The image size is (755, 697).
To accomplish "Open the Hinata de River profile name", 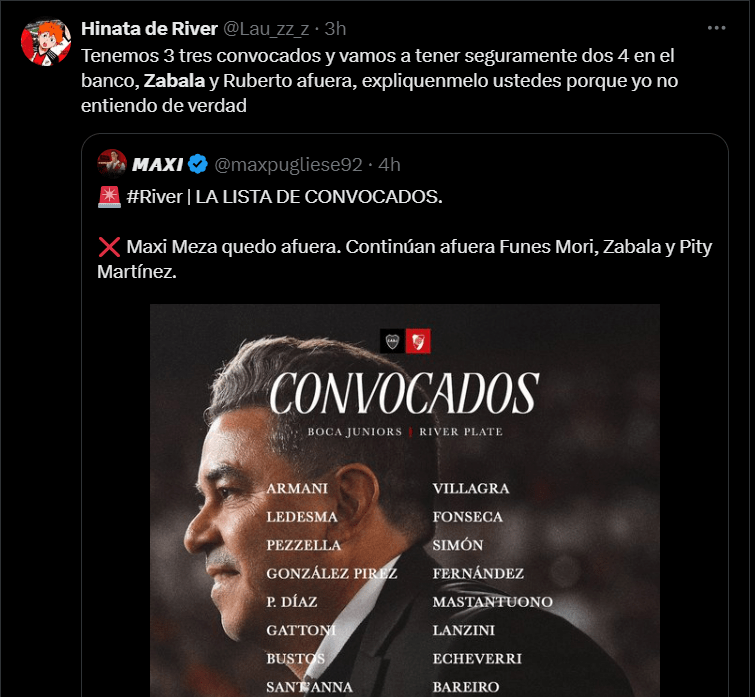I will [149, 27].
